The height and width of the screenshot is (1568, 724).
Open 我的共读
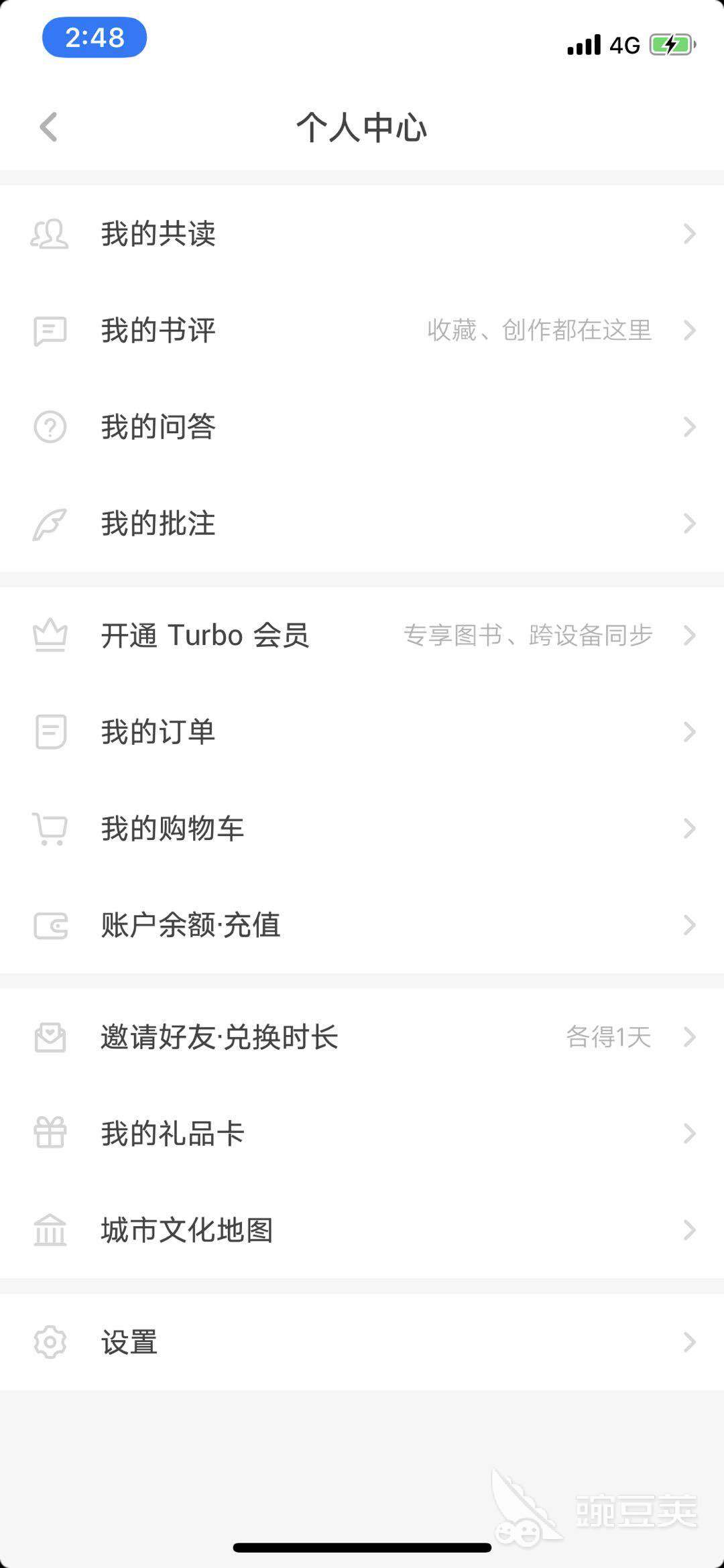pyautogui.click(x=362, y=234)
